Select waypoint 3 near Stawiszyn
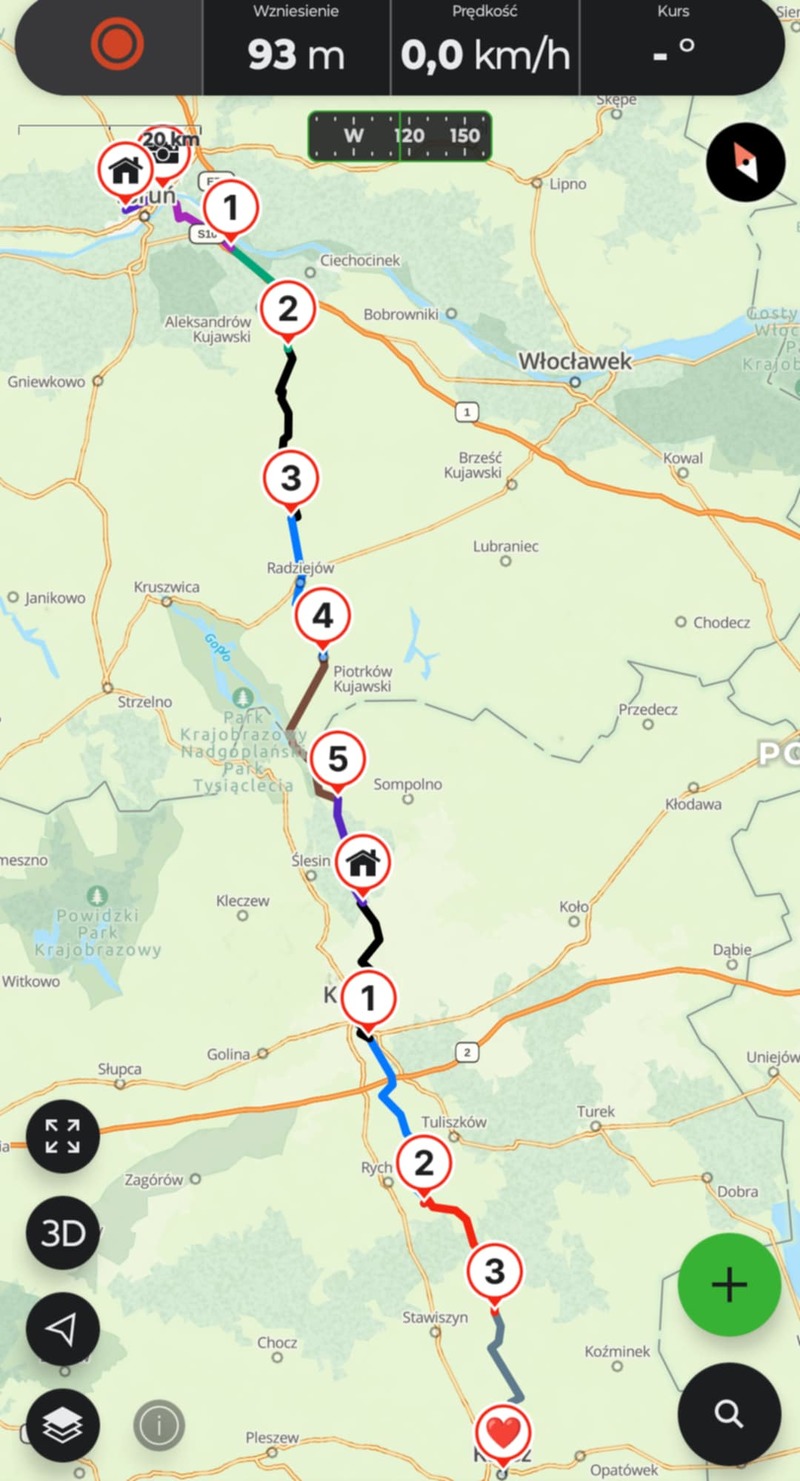 coord(495,1271)
